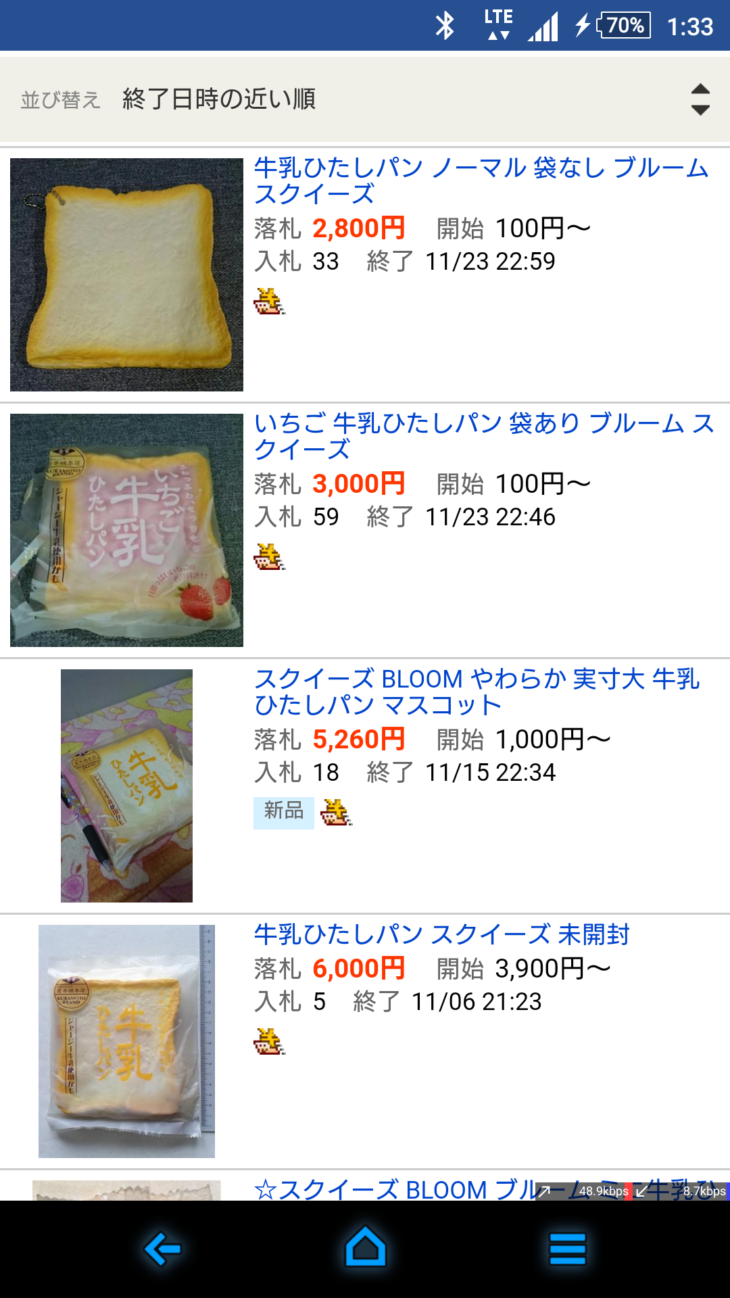The width and height of the screenshot is (730, 1298).
Task: Go back with the system back arrow
Action: tap(162, 1248)
